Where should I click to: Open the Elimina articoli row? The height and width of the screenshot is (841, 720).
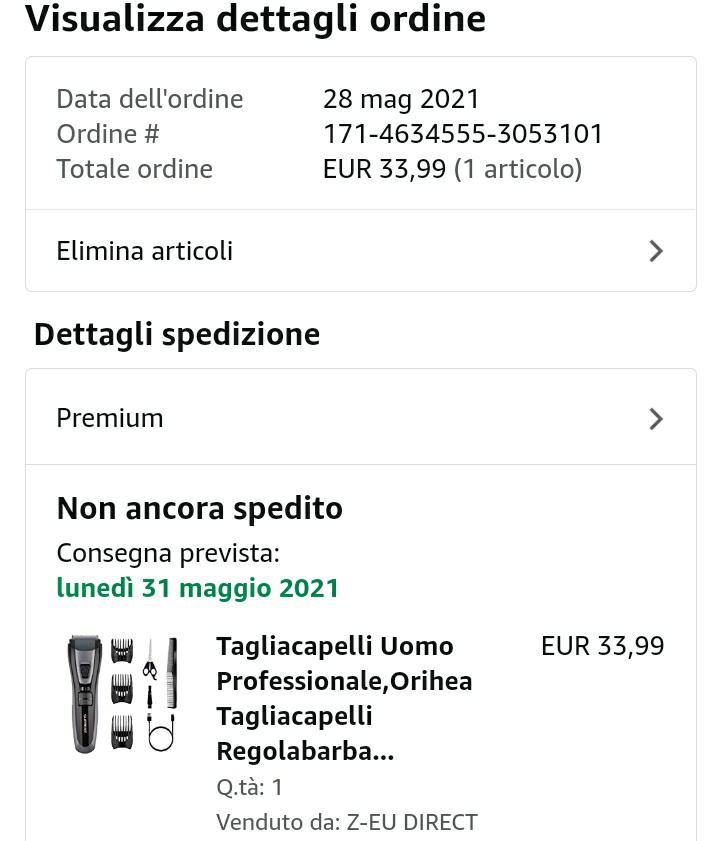361,250
